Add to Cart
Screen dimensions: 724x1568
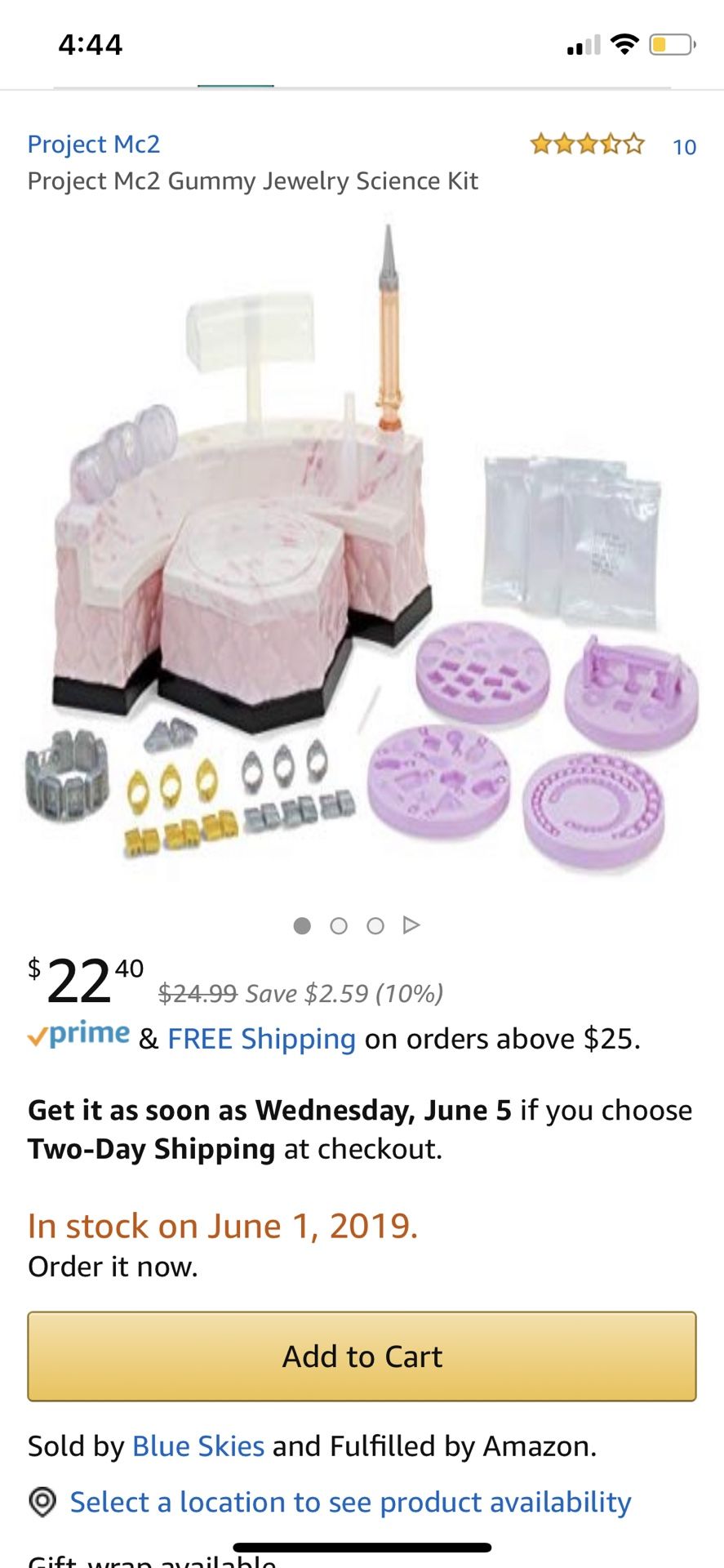(362, 1356)
